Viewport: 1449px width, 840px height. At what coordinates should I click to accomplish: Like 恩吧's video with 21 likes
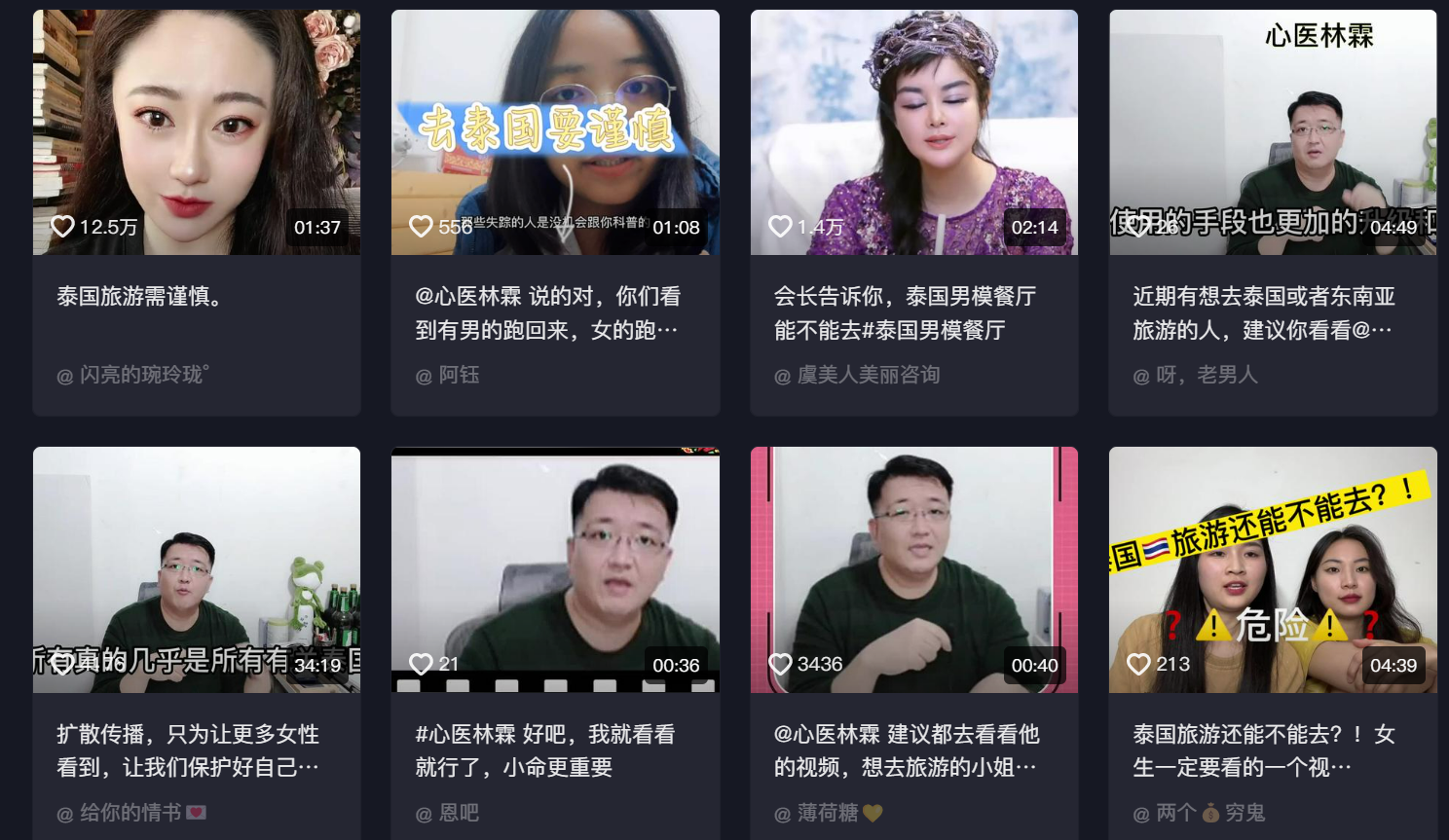[x=421, y=664]
